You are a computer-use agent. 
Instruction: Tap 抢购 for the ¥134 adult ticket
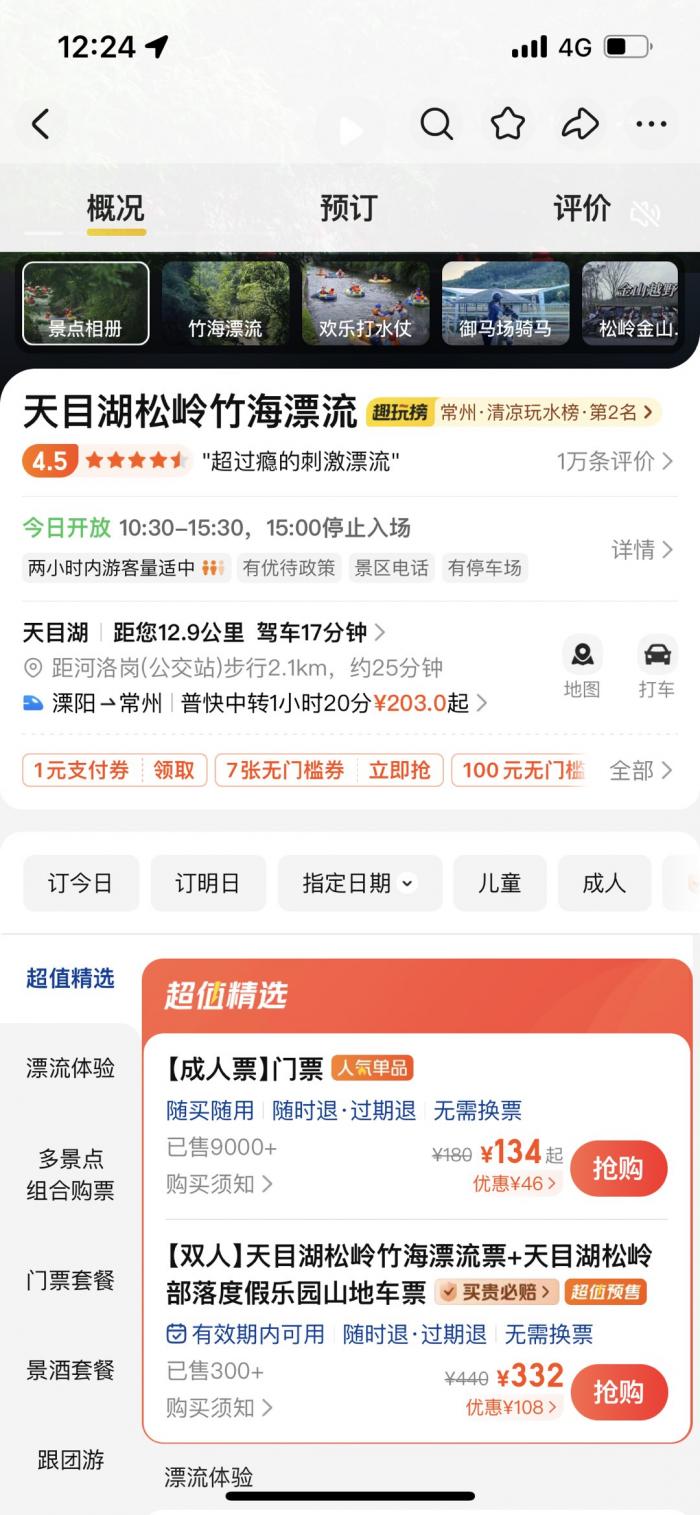click(x=618, y=1168)
